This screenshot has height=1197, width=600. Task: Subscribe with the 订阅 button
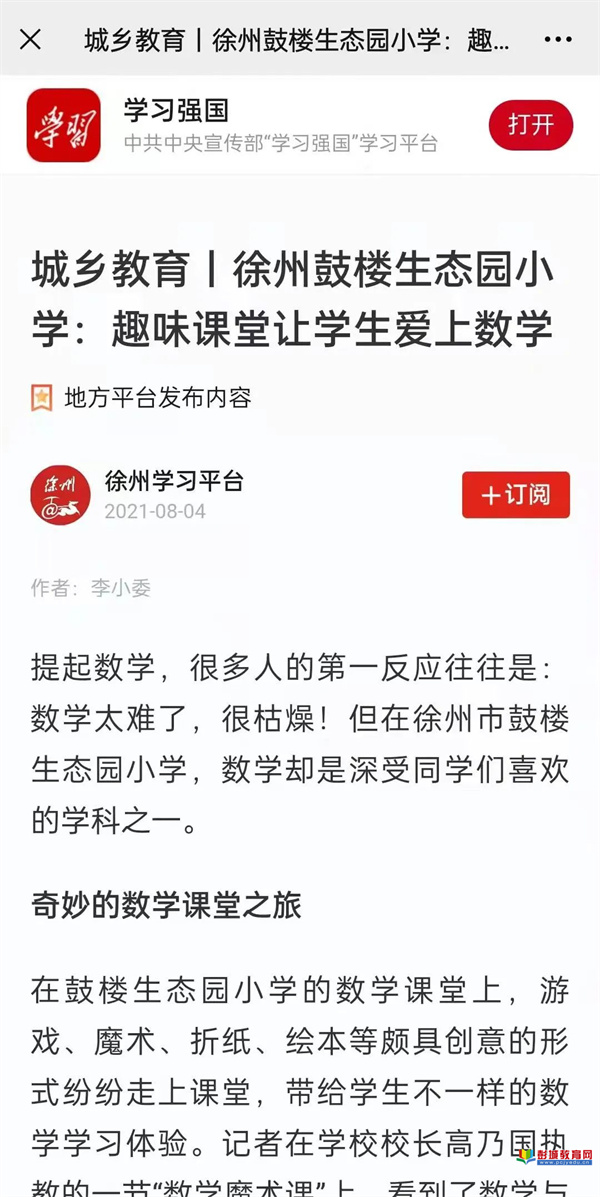(x=515, y=495)
